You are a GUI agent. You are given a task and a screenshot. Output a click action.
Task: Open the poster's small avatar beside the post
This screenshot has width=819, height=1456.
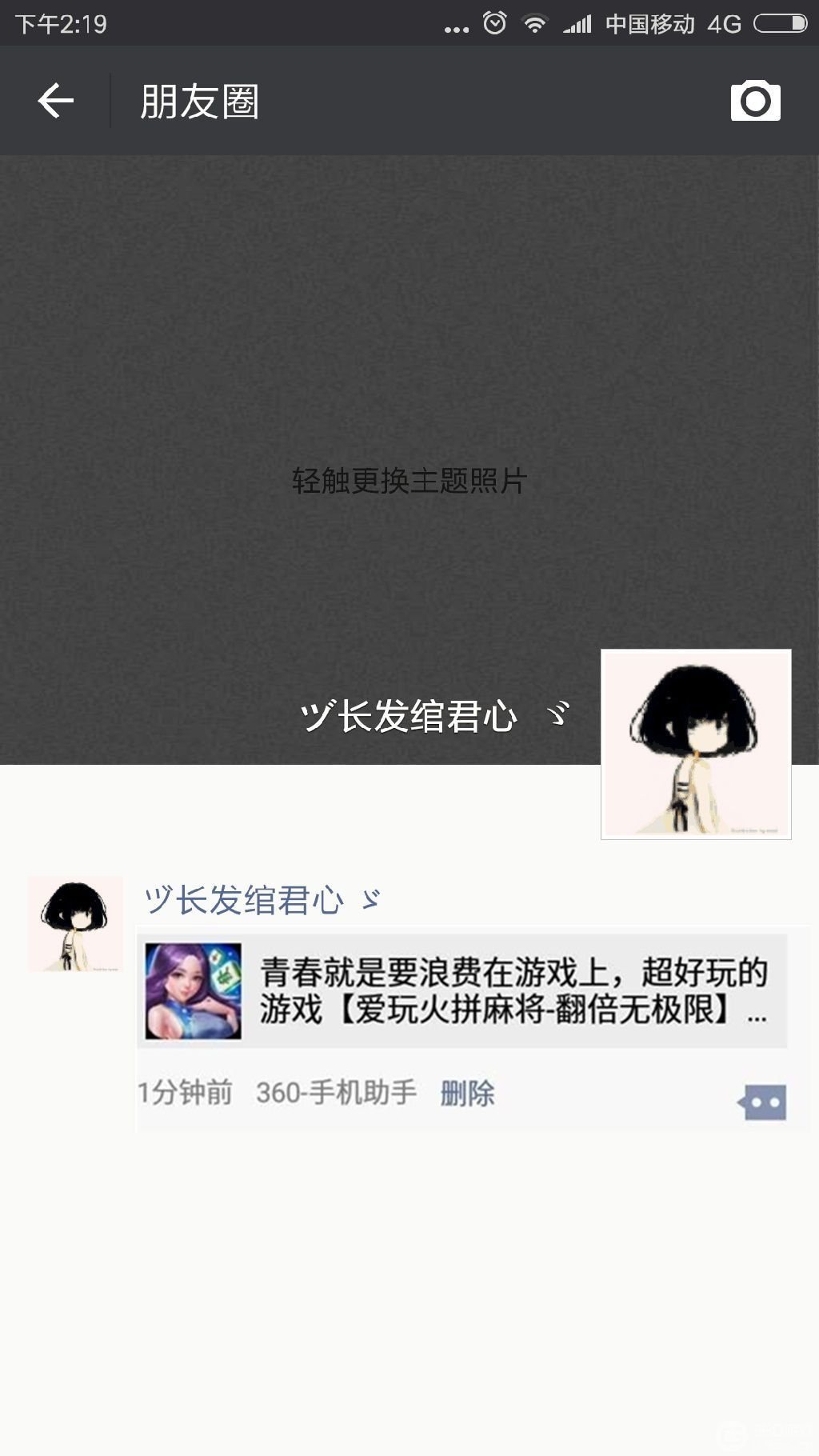coord(75,923)
